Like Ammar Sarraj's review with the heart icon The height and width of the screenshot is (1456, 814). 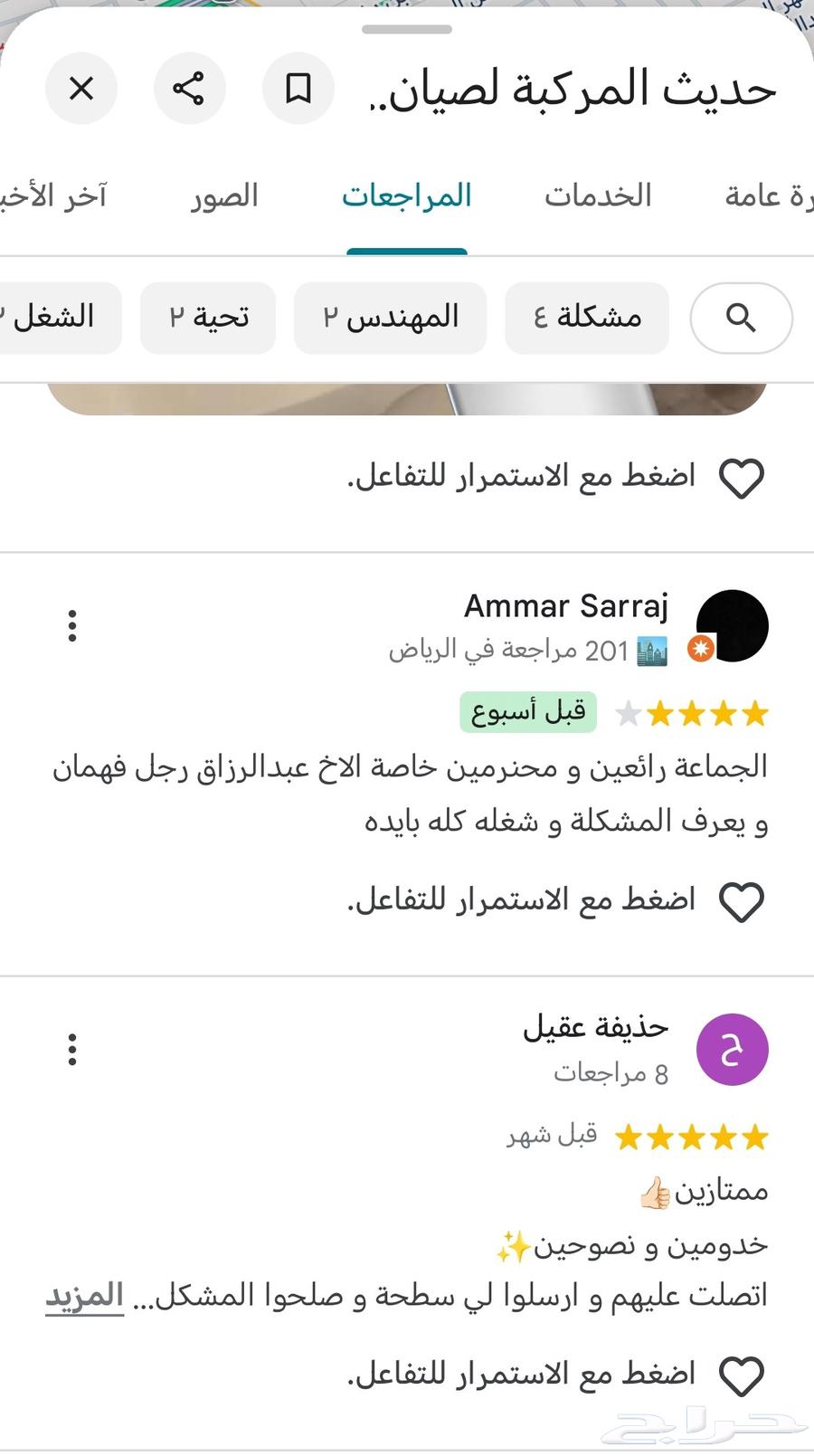pyautogui.click(x=742, y=899)
